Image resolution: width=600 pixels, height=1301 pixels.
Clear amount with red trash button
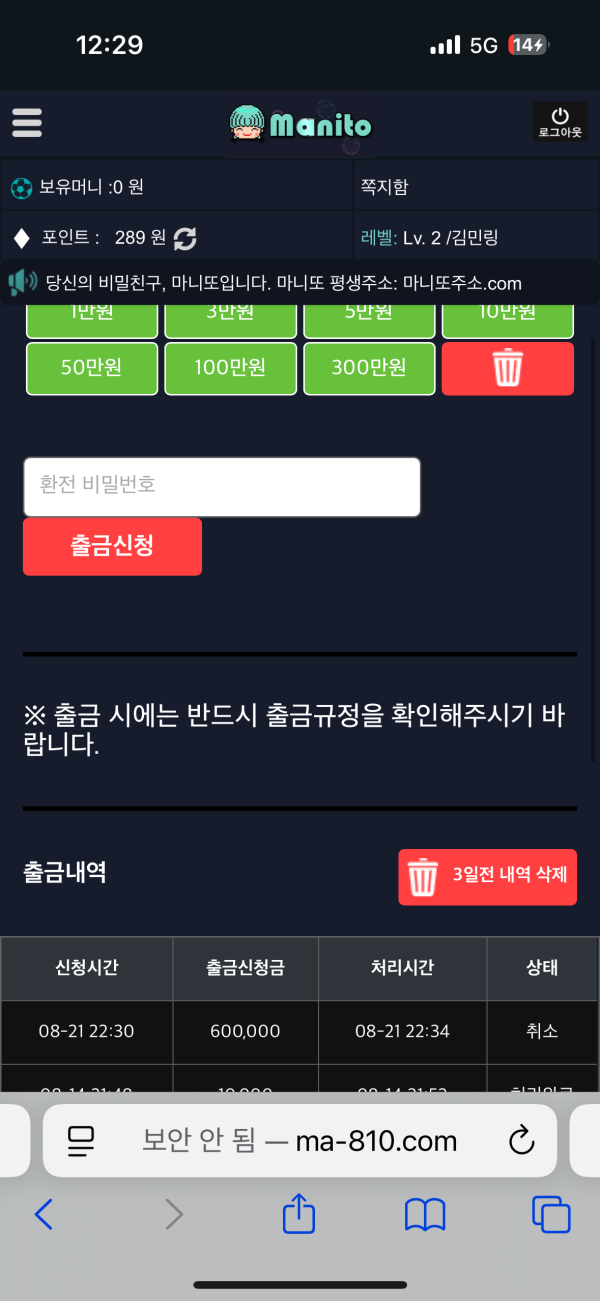click(507, 368)
